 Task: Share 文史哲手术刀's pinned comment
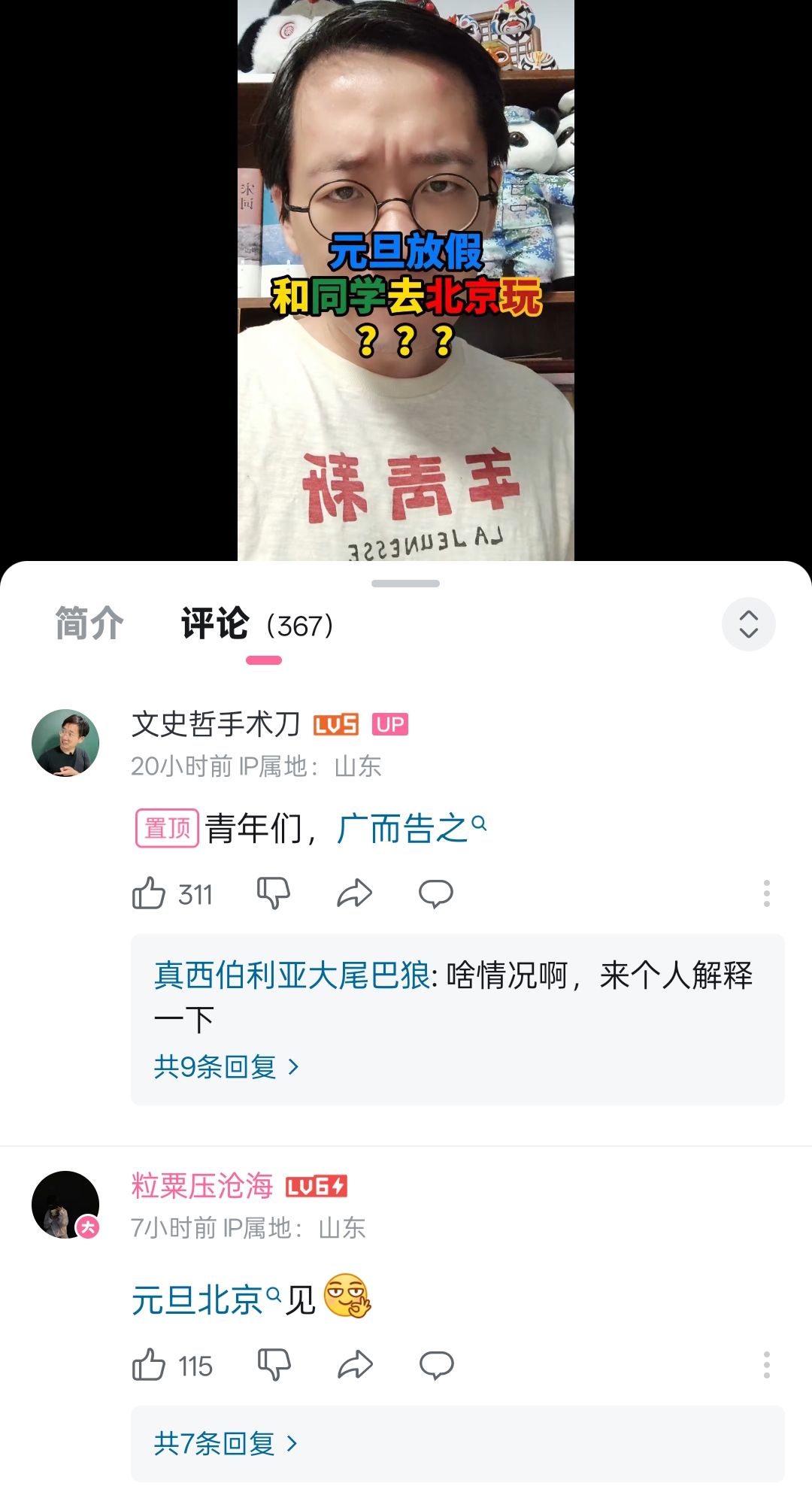coord(355,893)
